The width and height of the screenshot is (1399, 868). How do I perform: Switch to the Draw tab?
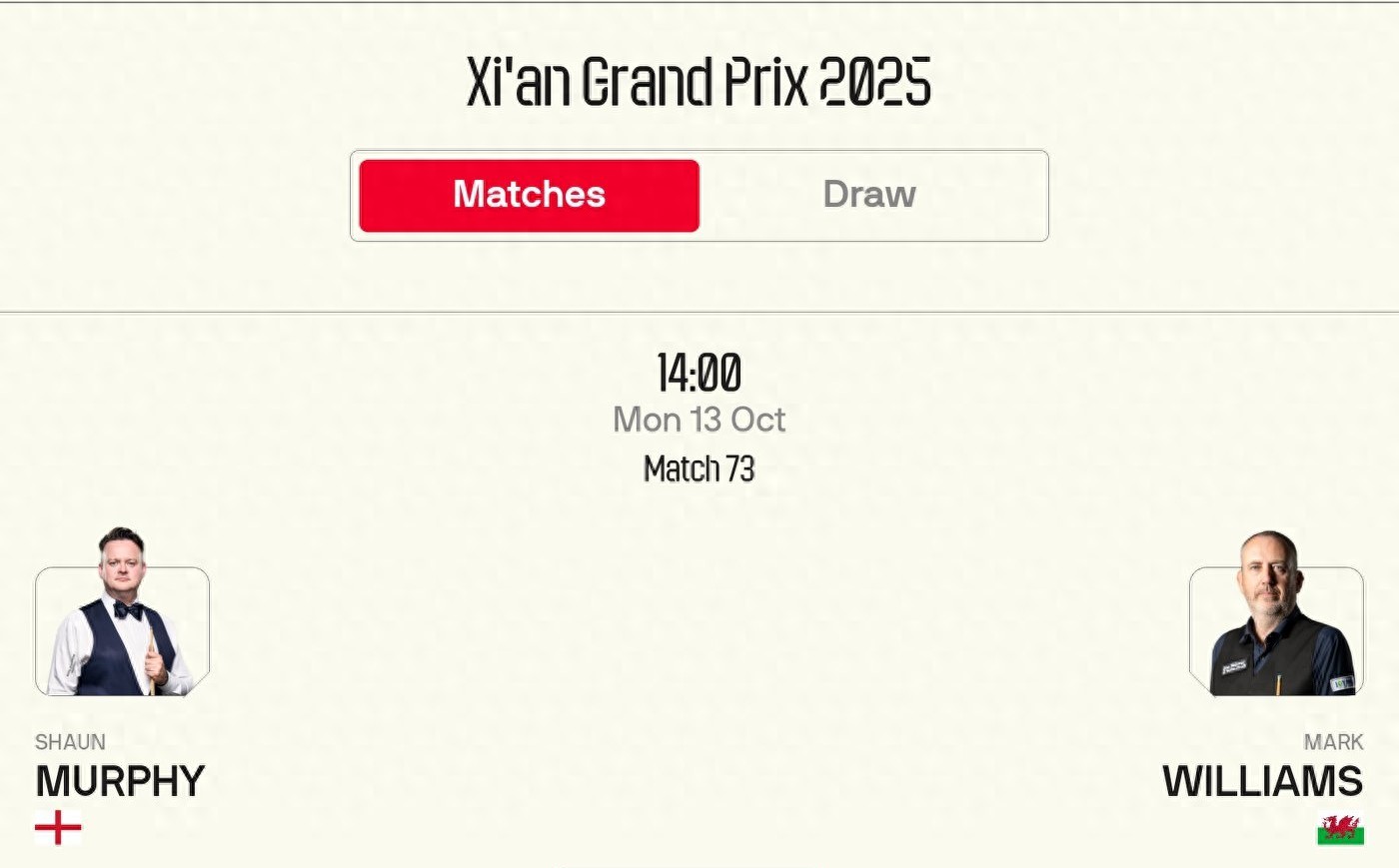(869, 195)
